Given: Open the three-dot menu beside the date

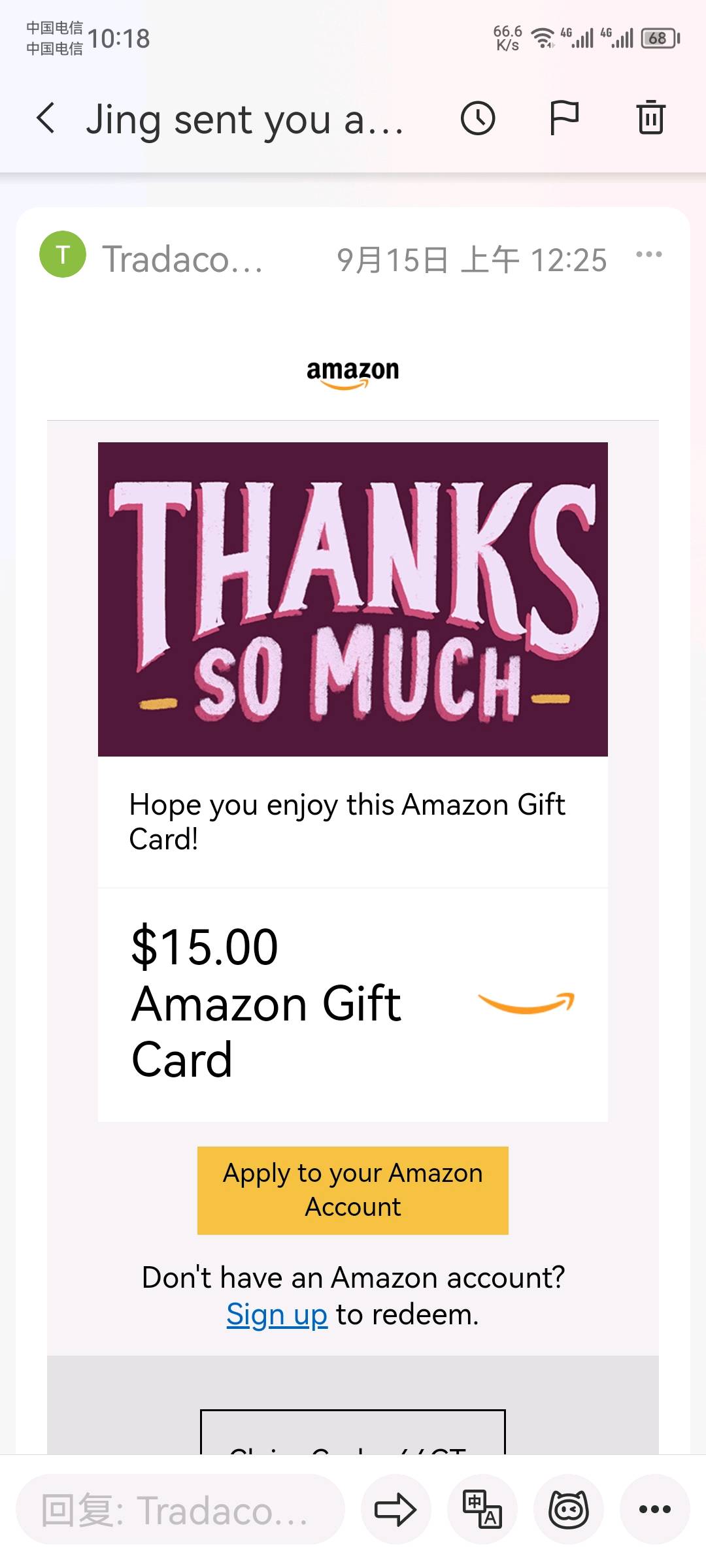Looking at the screenshot, I should [x=649, y=254].
